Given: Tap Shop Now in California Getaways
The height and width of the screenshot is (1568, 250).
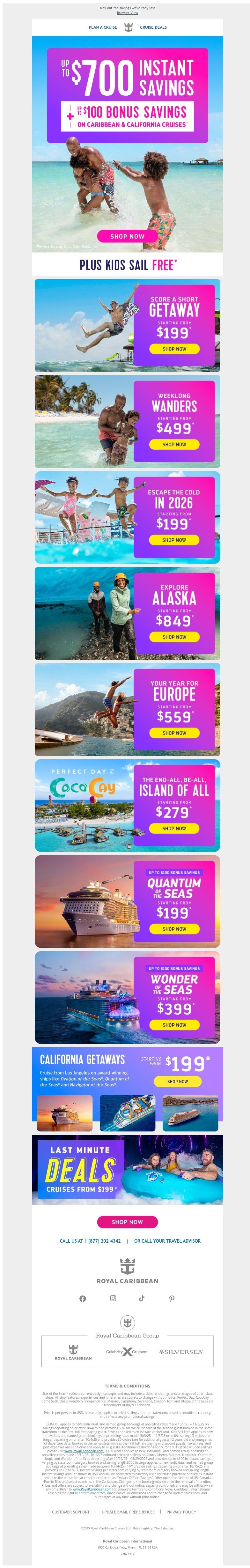Looking at the screenshot, I should pos(177,1082).
